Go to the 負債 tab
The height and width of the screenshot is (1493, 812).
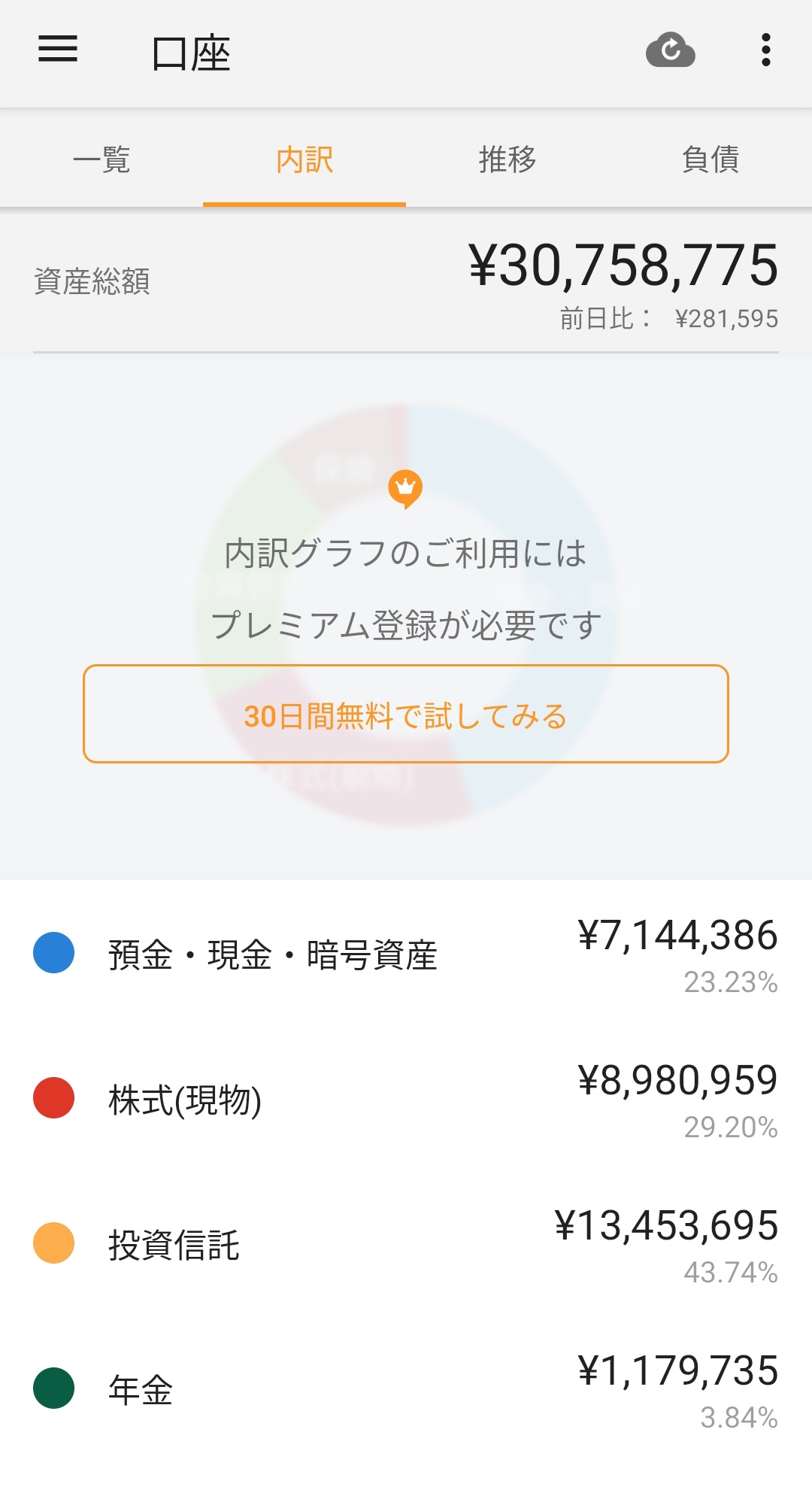[x=710, y=159]
